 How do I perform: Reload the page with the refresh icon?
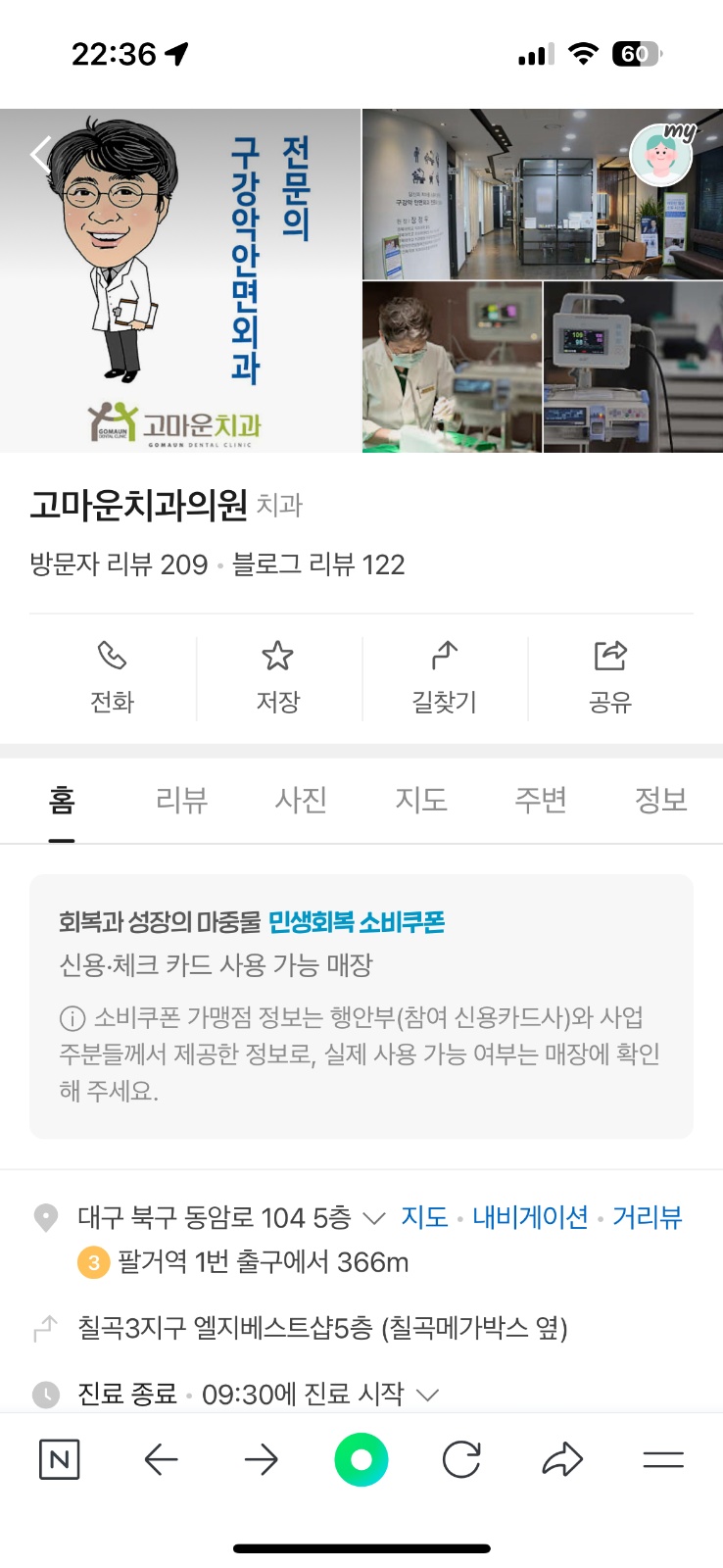(x=461, y=1459)
